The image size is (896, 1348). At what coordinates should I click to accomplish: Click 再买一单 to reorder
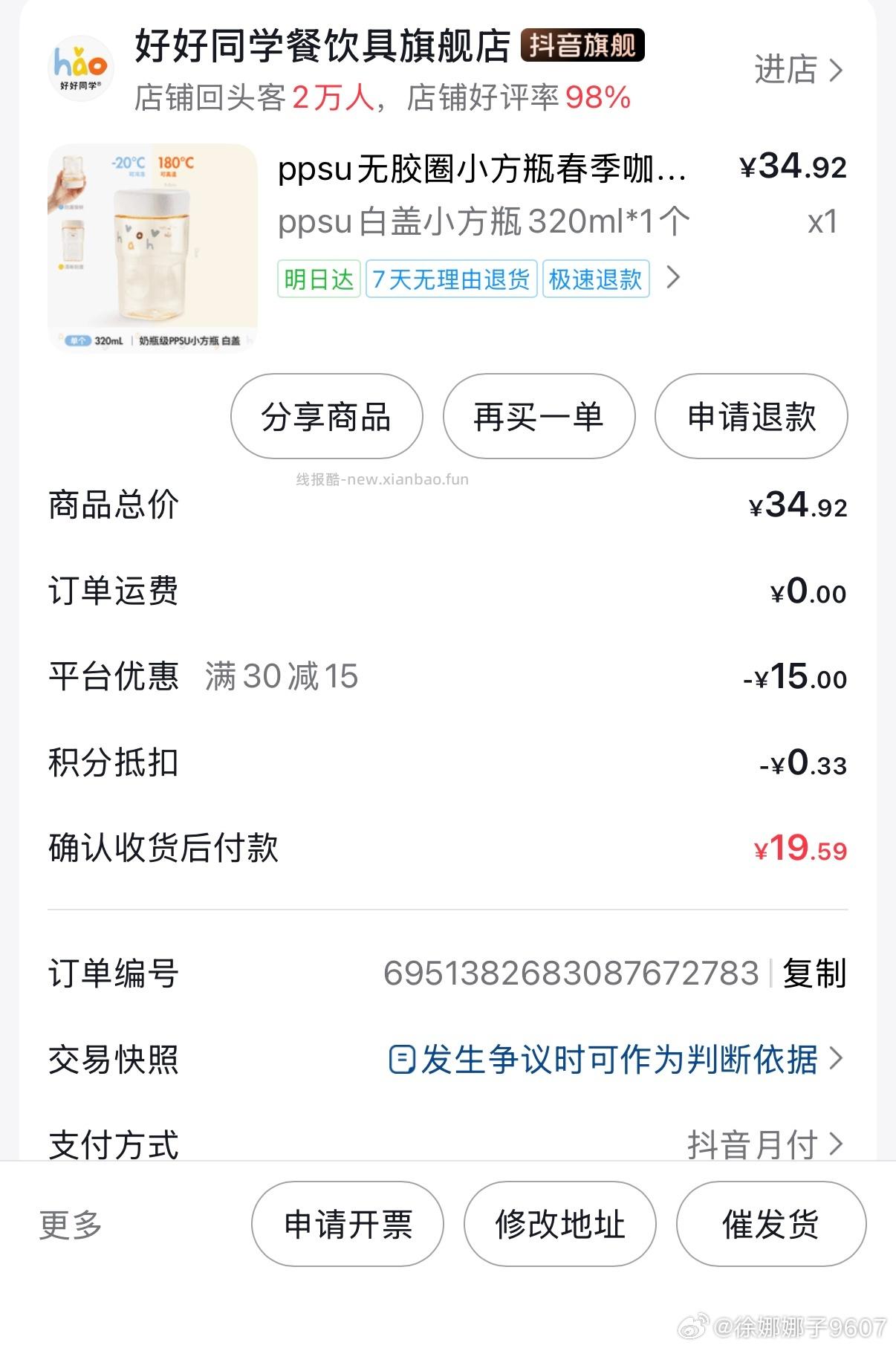pos(538,418)
